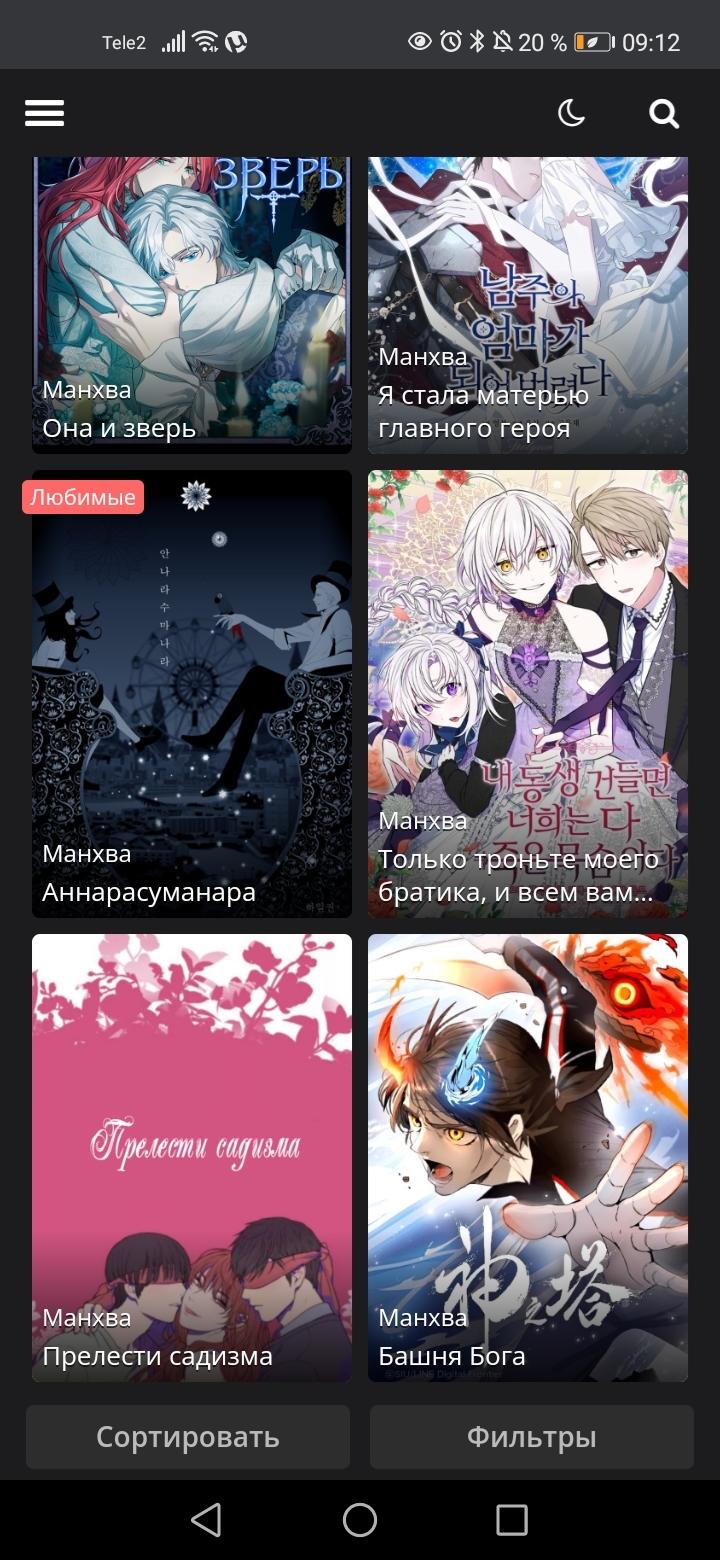Open the hamburger drawer menu
Screen dimensions: 720x1560
click(45, 114)
